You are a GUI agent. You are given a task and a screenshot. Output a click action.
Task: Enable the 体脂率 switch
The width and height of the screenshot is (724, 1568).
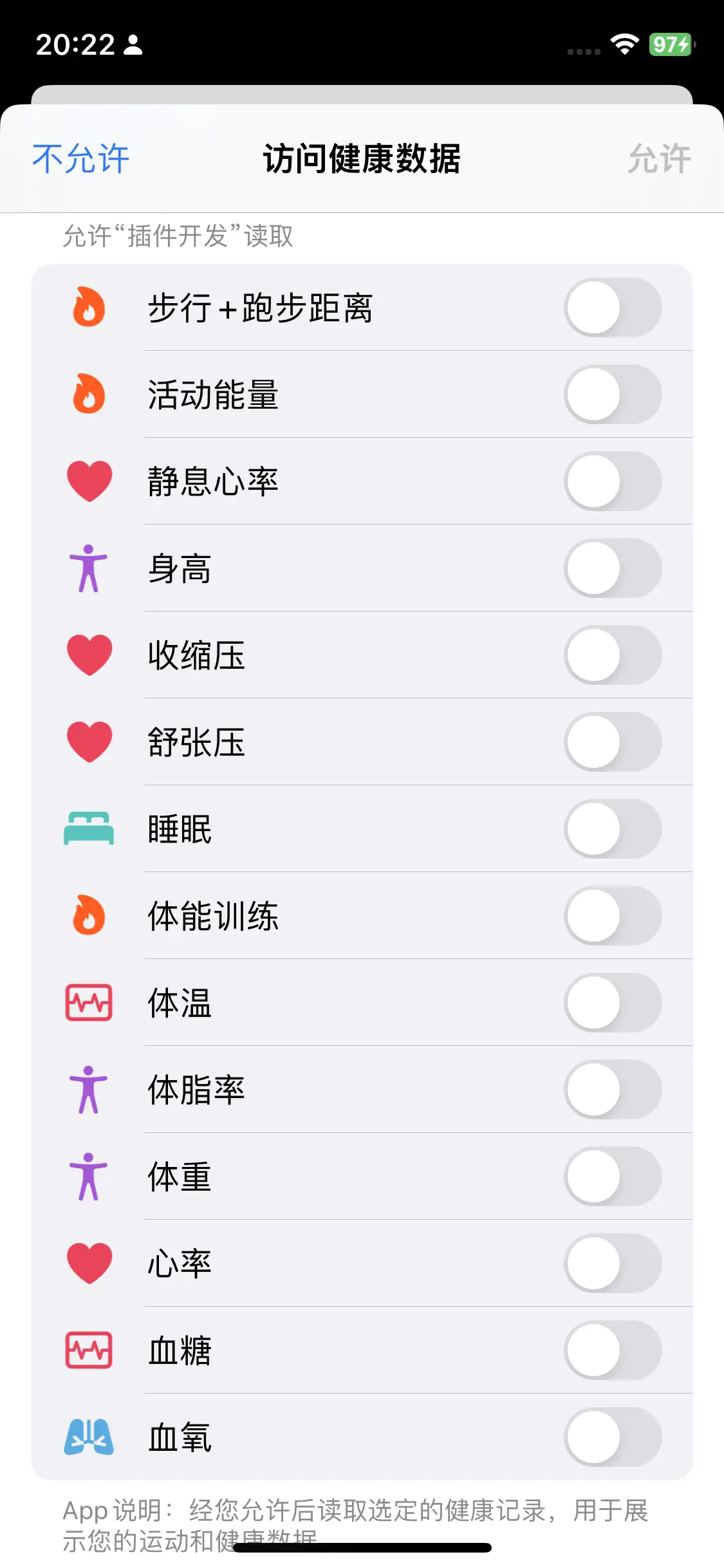pyautogui.click(x=613, y=1090)
